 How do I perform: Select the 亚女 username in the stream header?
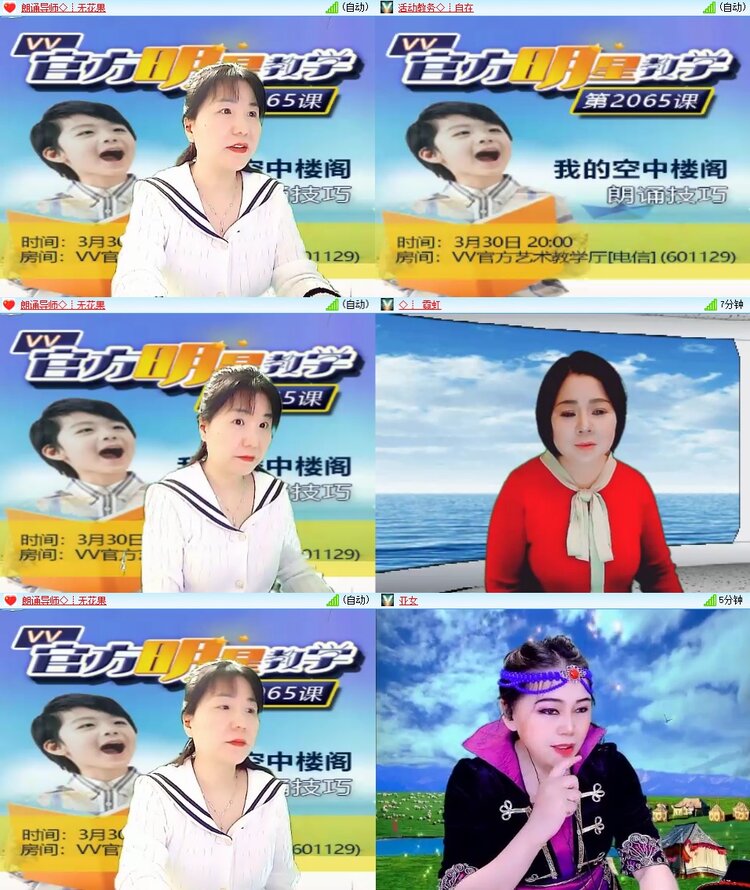point(410,601)
